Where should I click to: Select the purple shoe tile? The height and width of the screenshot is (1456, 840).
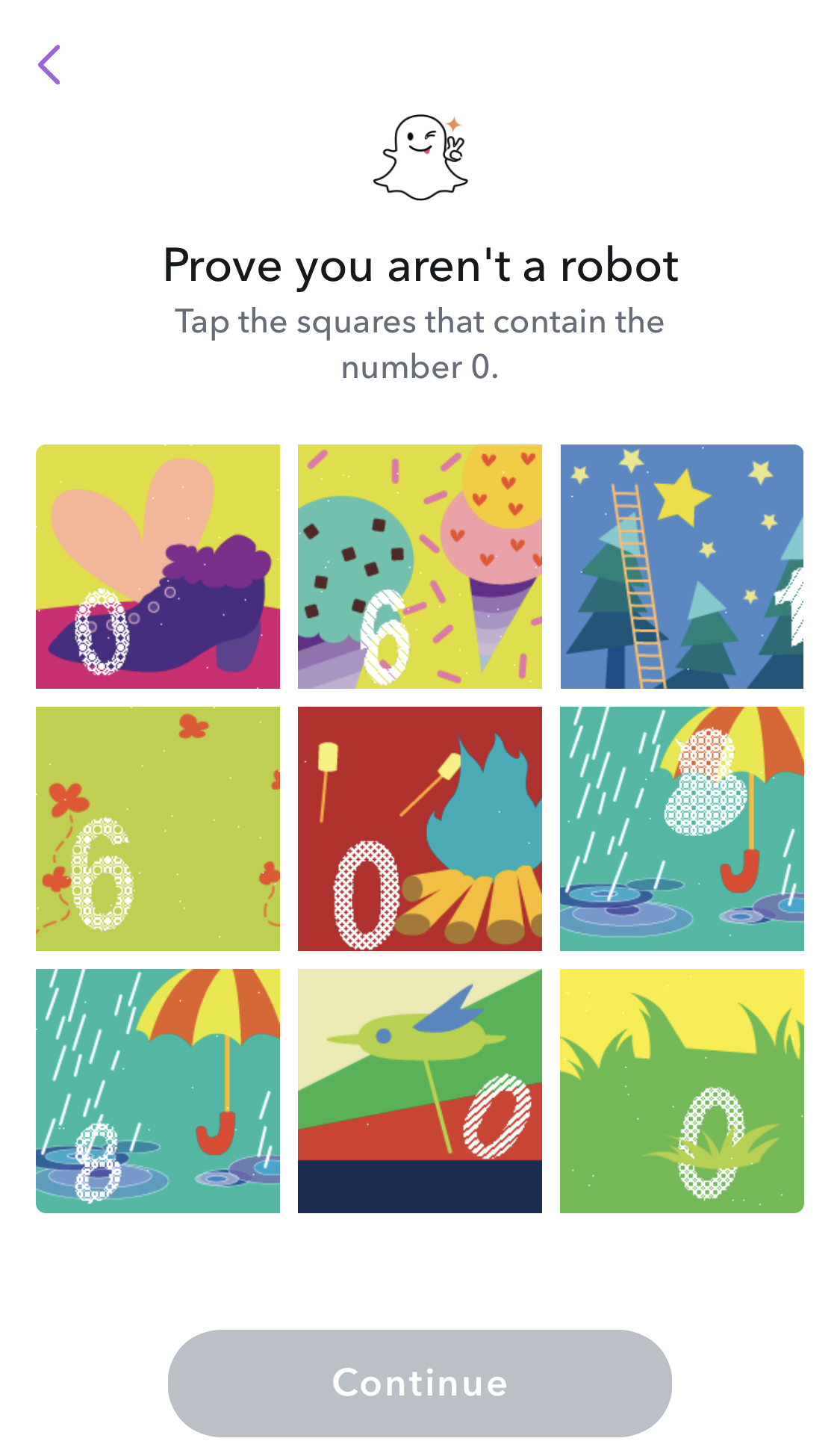click(x=158, y=566)
